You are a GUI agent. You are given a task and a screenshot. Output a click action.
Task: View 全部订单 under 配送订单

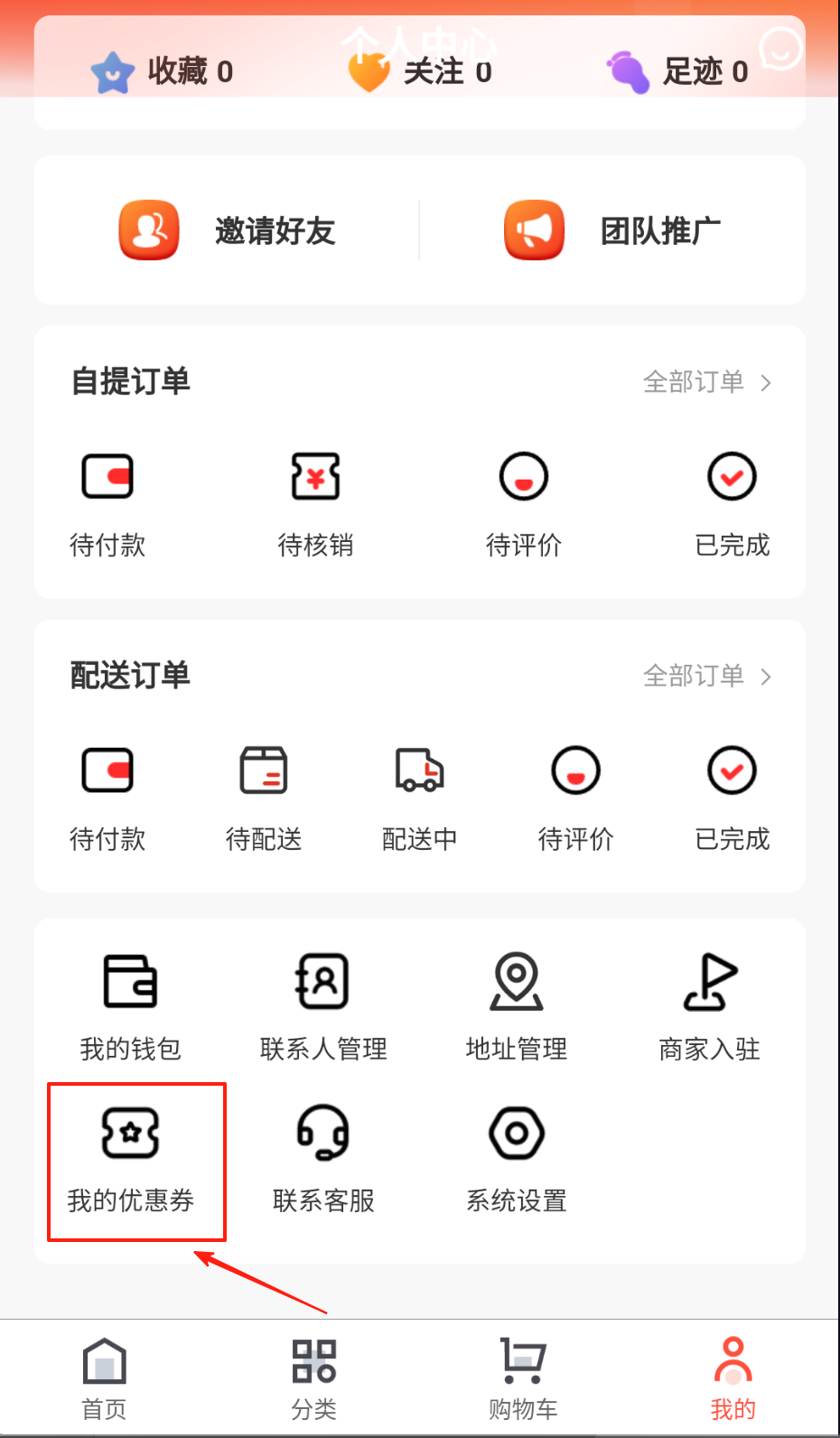pyautogui.click(x=706, y=676)
